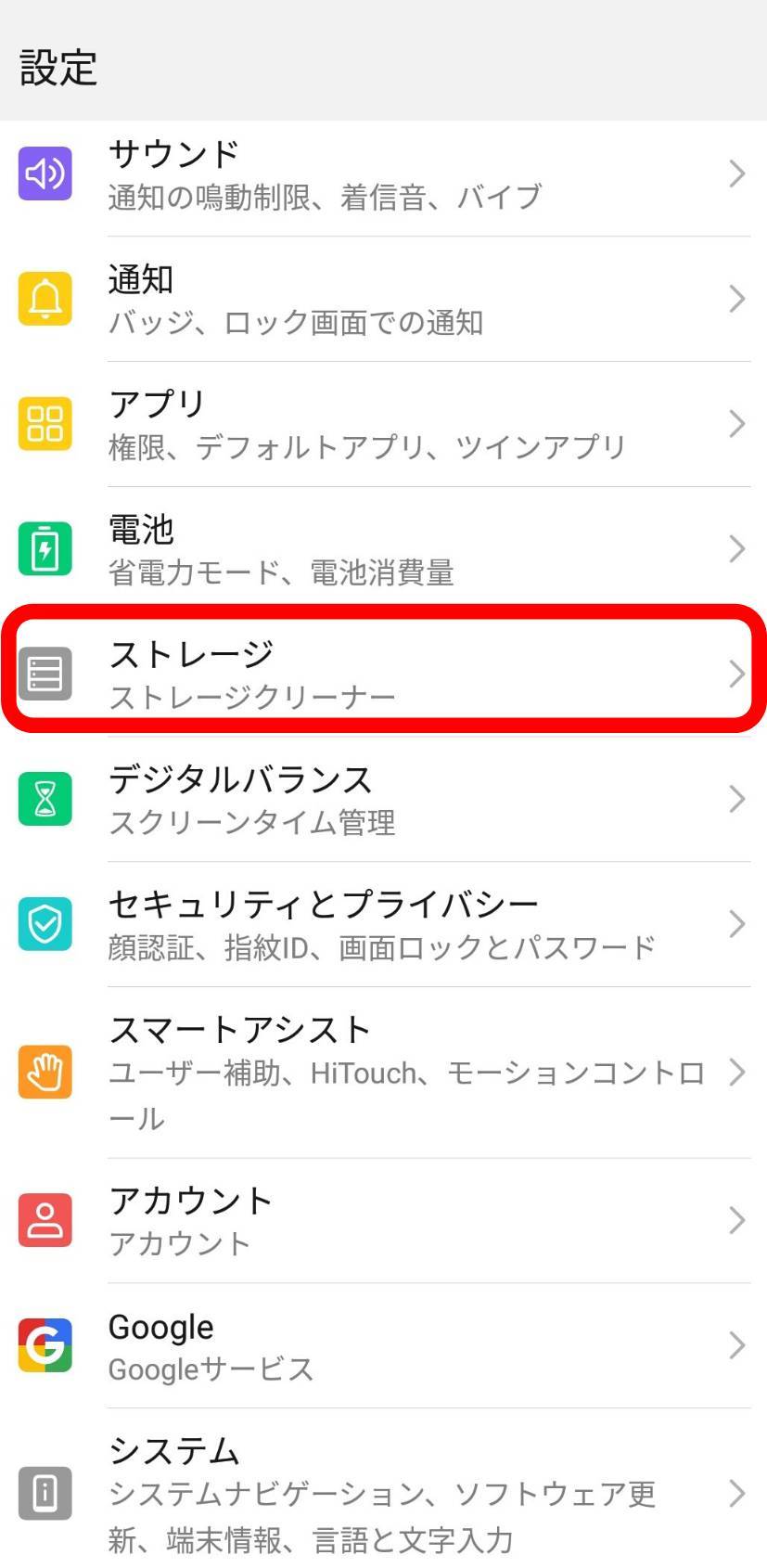
Task: Open 通知 settings
Action: (383, 300)
